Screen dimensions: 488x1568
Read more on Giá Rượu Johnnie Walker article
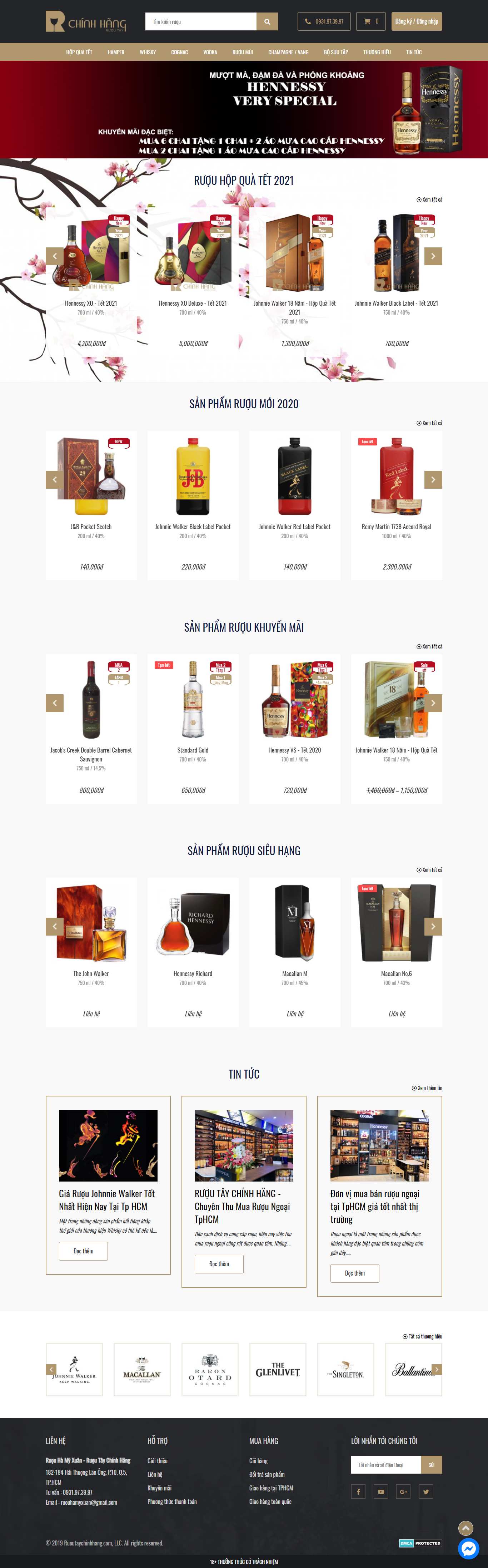(83, 1251)
